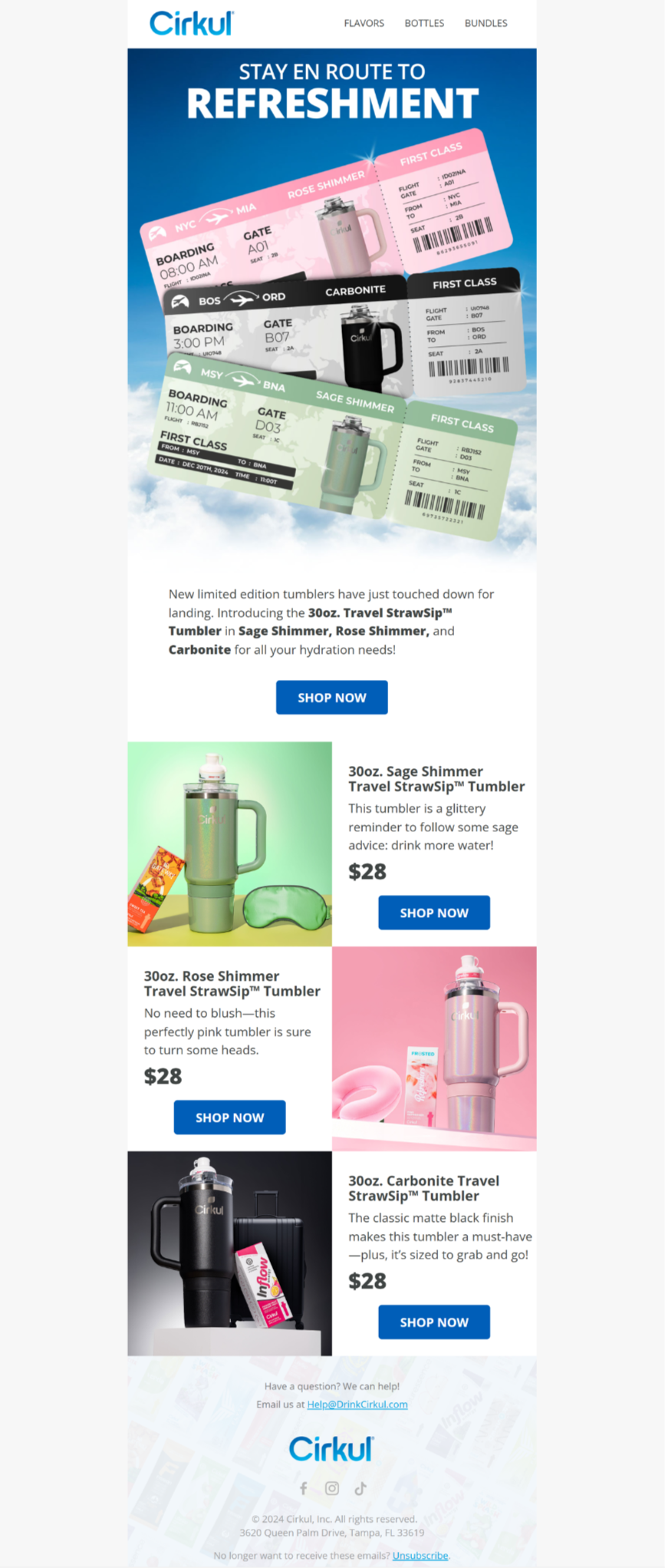Open the Bottles link in header
This screenshot has width=665, height=1568.
[424, 23]
